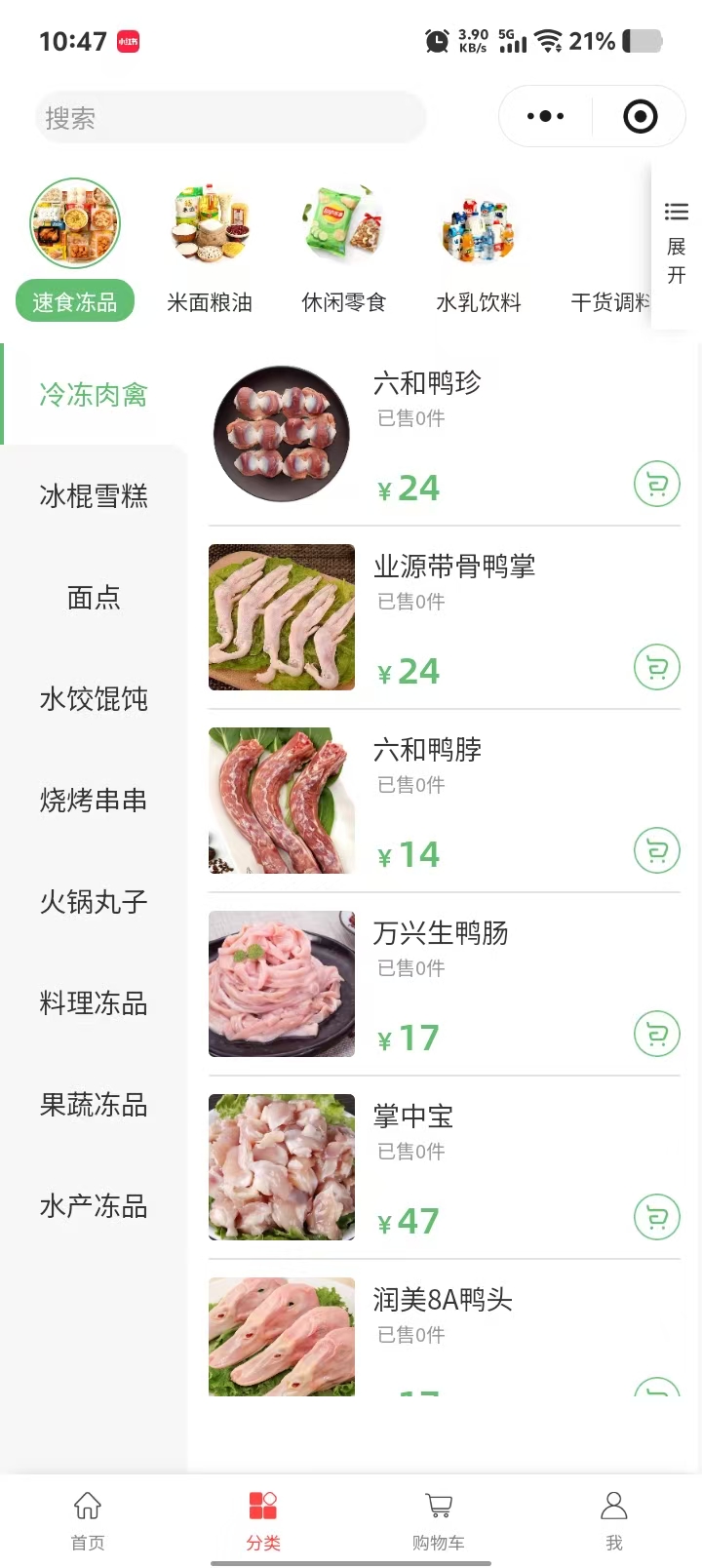This screenshot has width=702, height=1568.
Task: Add 业源带骨鸭掌 to the cart
Action: (657, 667)
